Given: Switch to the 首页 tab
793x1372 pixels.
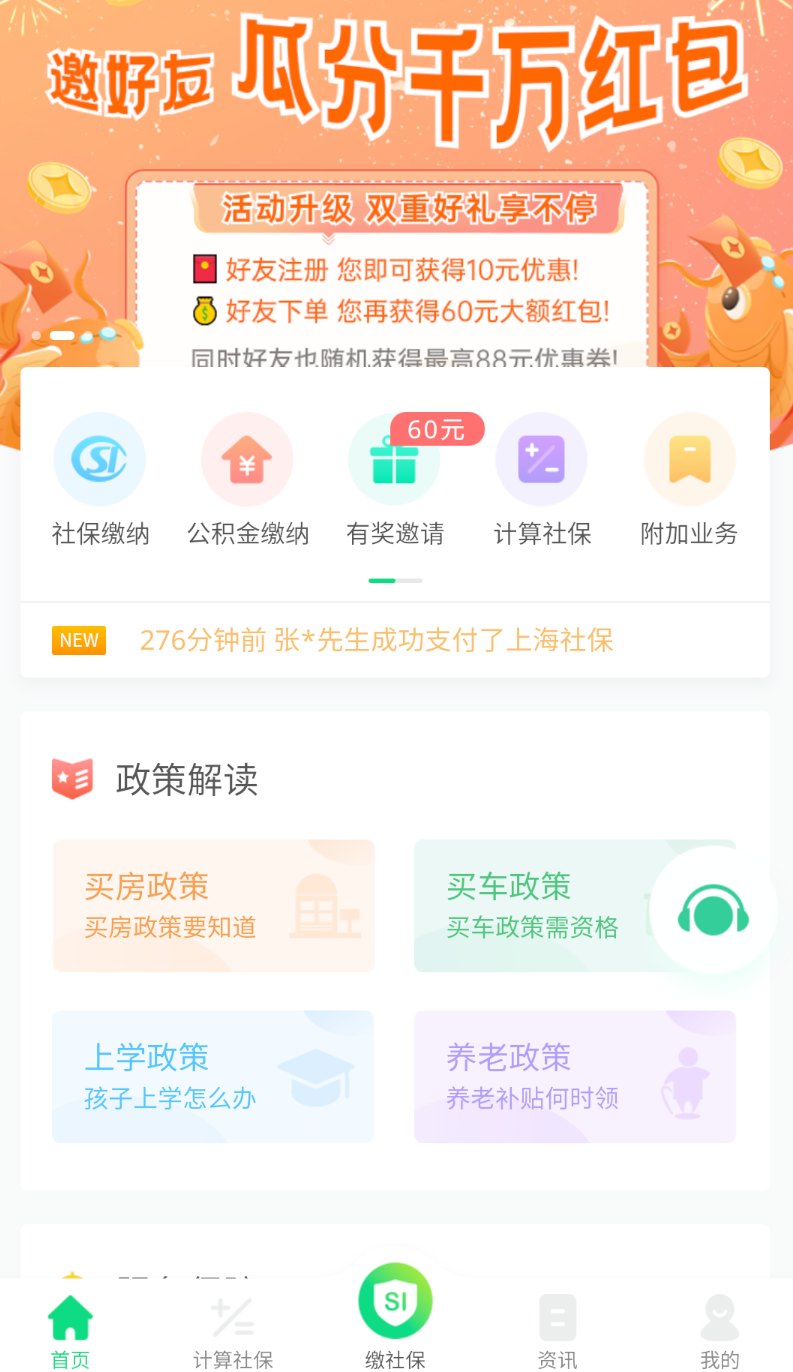Looking at the screenshot, I should click(70, 1332).
